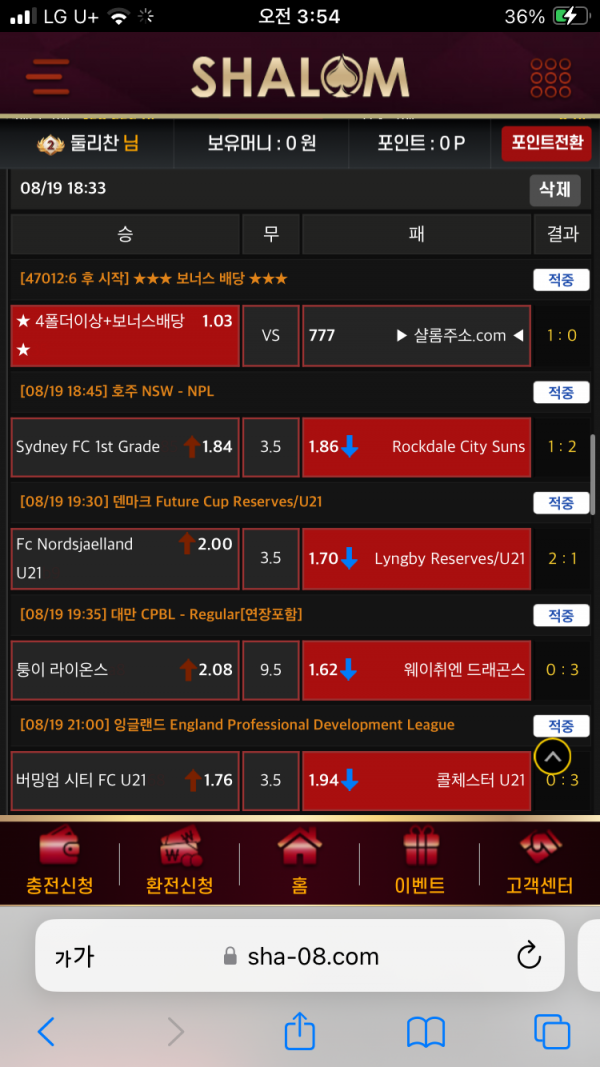Open Safari share sheet
Image resolution: width=600 pixels, height=1067 pixels.
(x=300, y=1032)
